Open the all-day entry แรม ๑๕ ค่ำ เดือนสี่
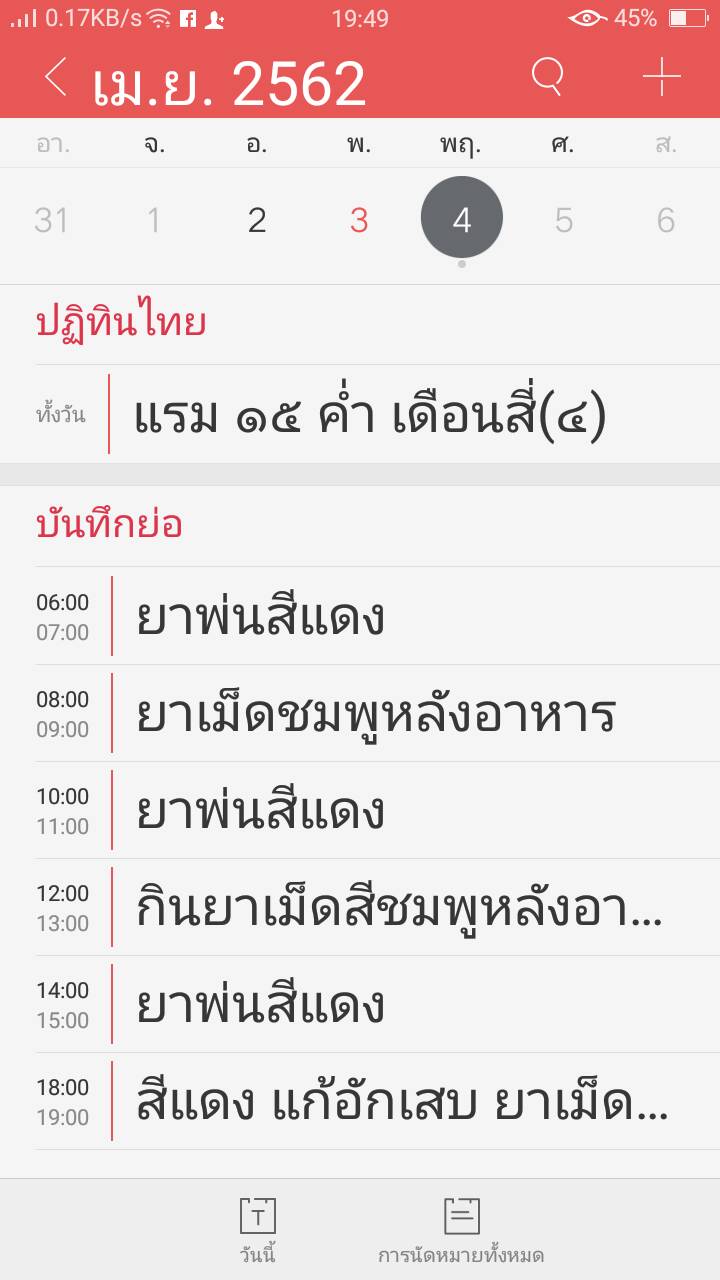720x1280 pixels. 360,415
